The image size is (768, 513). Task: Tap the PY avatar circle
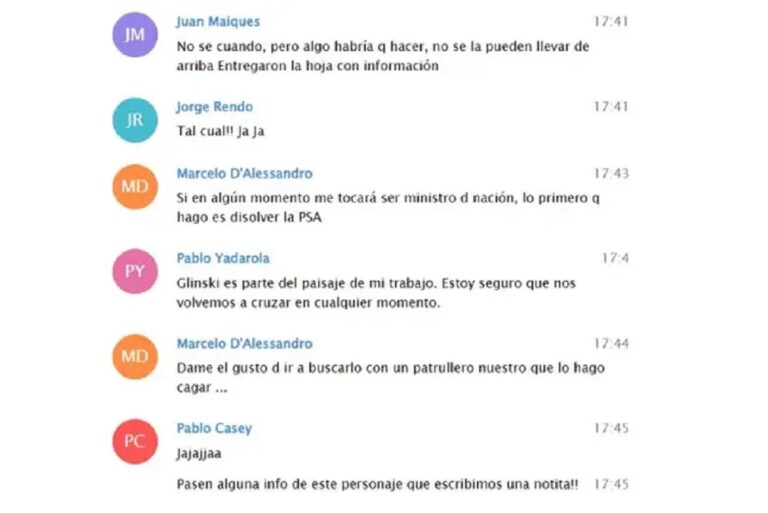point(135,271)
